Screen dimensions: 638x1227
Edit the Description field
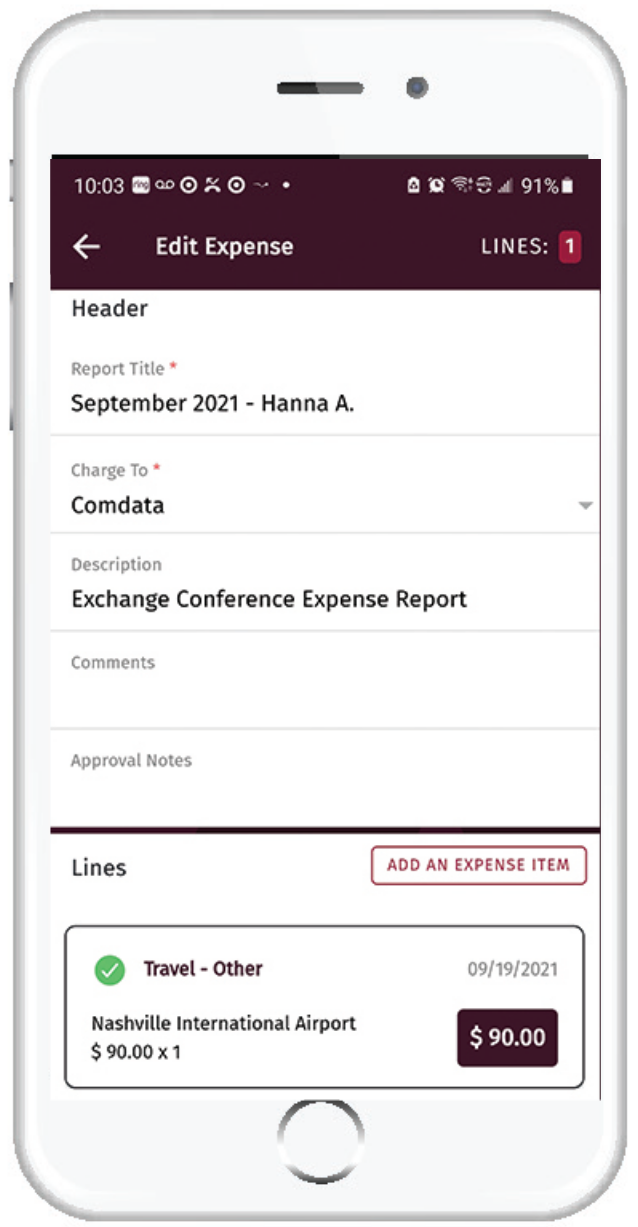point(325,583)
